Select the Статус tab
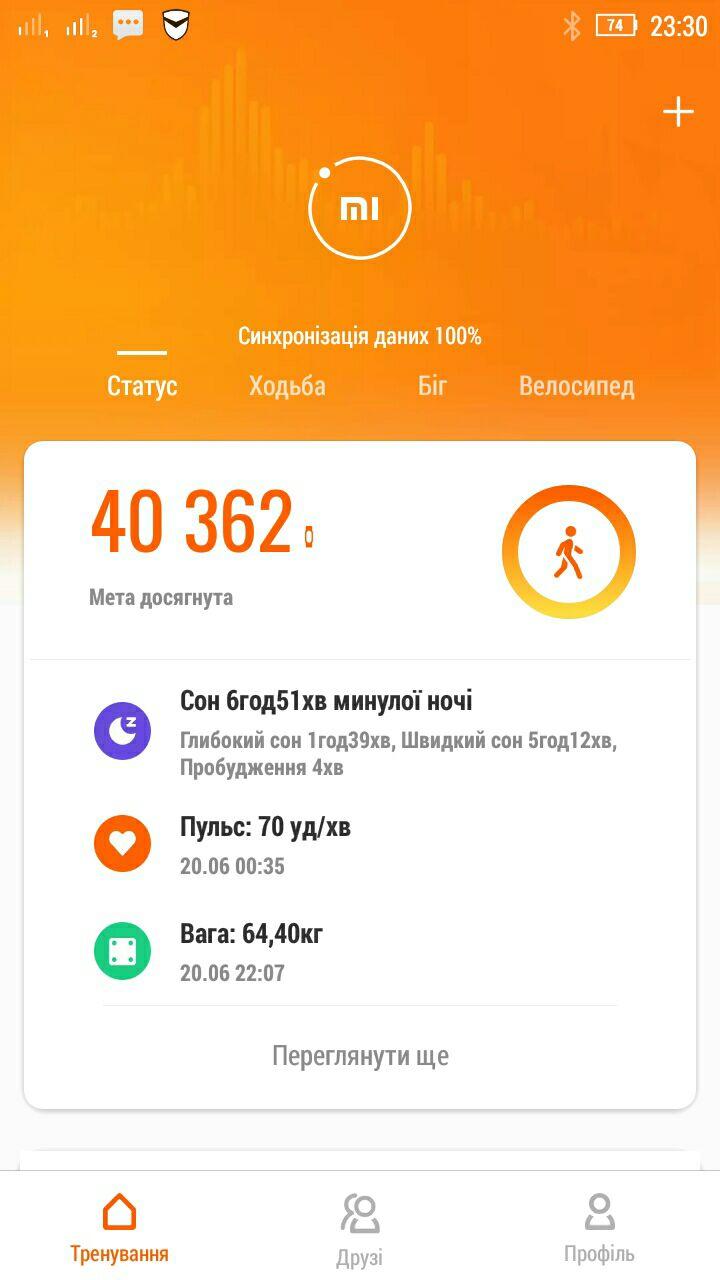 point(142,386)
